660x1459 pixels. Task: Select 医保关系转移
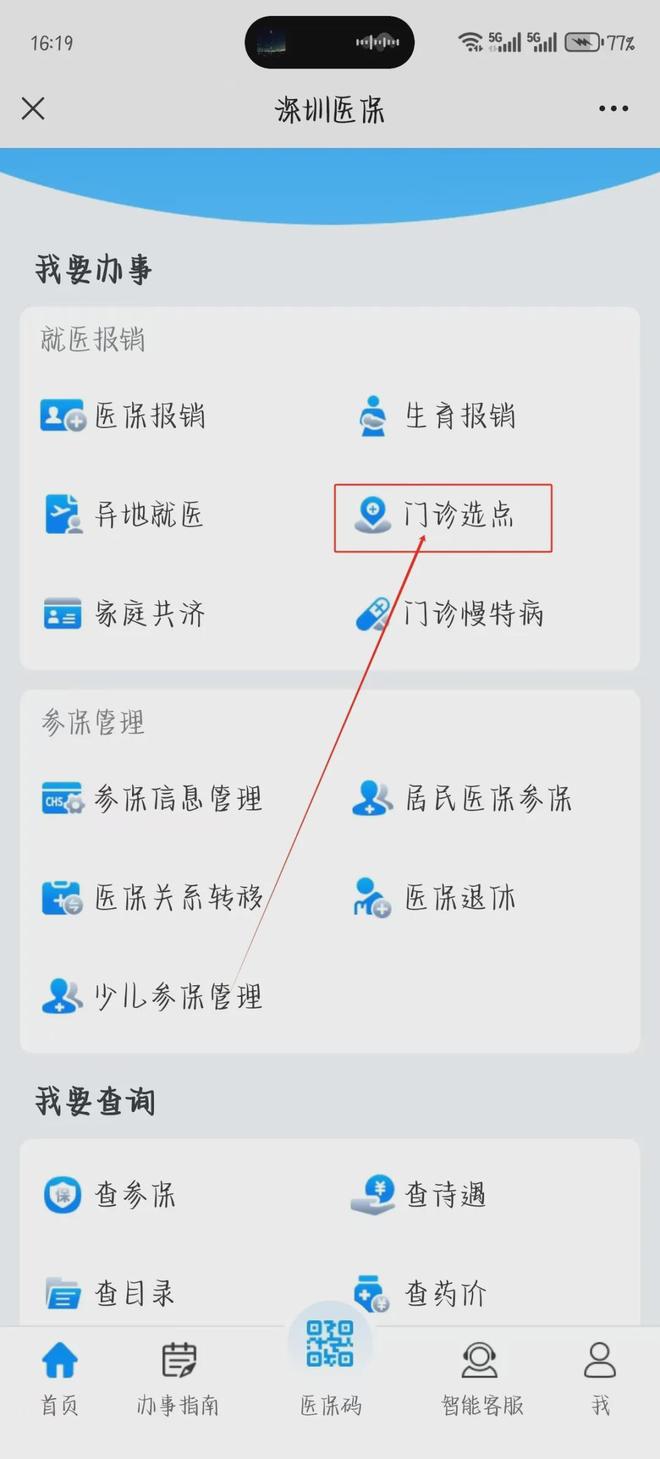pyautogui.click(x=152, y=897)
